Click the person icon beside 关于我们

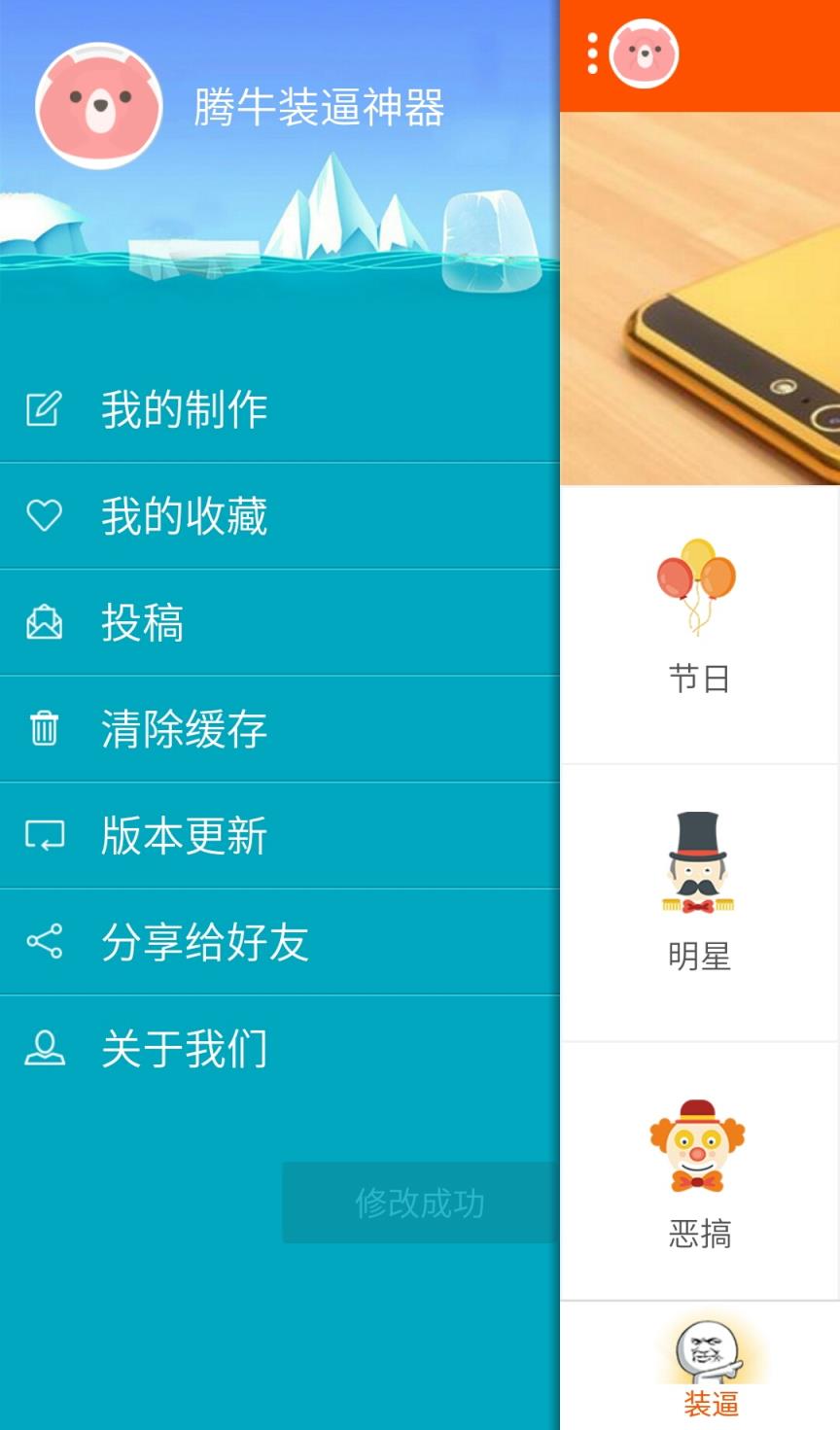point(44,1047)
